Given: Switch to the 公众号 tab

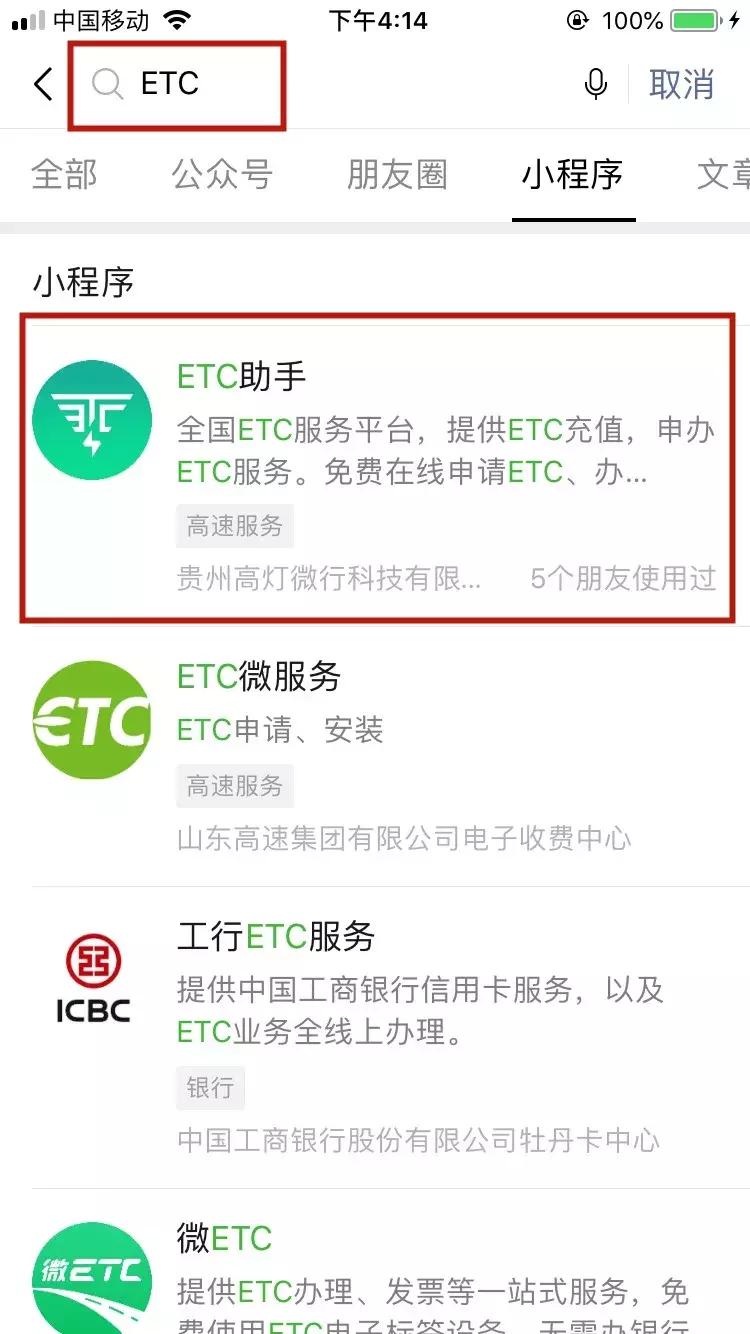Looking at the screenshot, I should [x=222, y=174].
